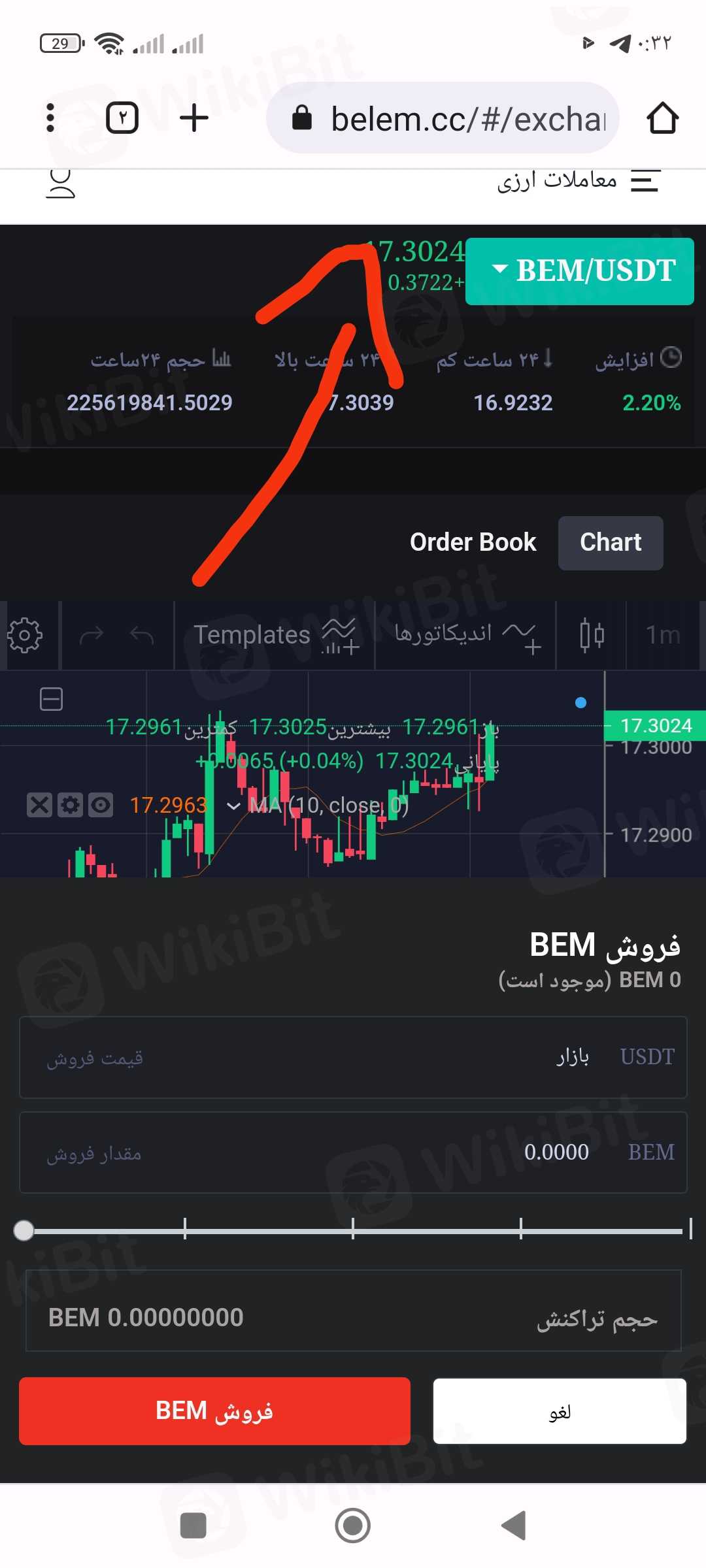The height and width of the screenshot is (1568, 706).
Task: Change the 1m time interval
Action: pos(663,635)
